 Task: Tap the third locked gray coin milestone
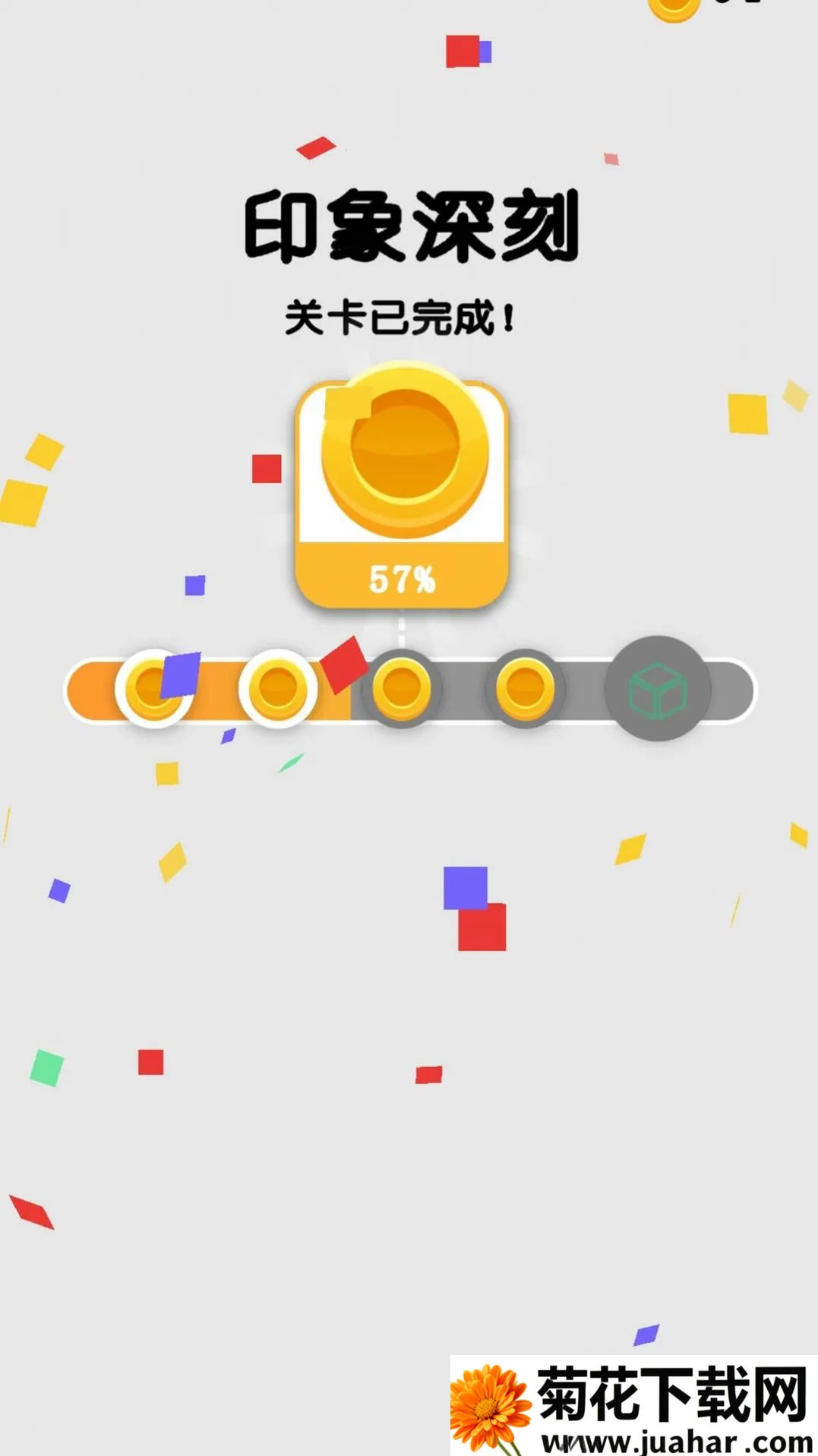pos(401,690)
